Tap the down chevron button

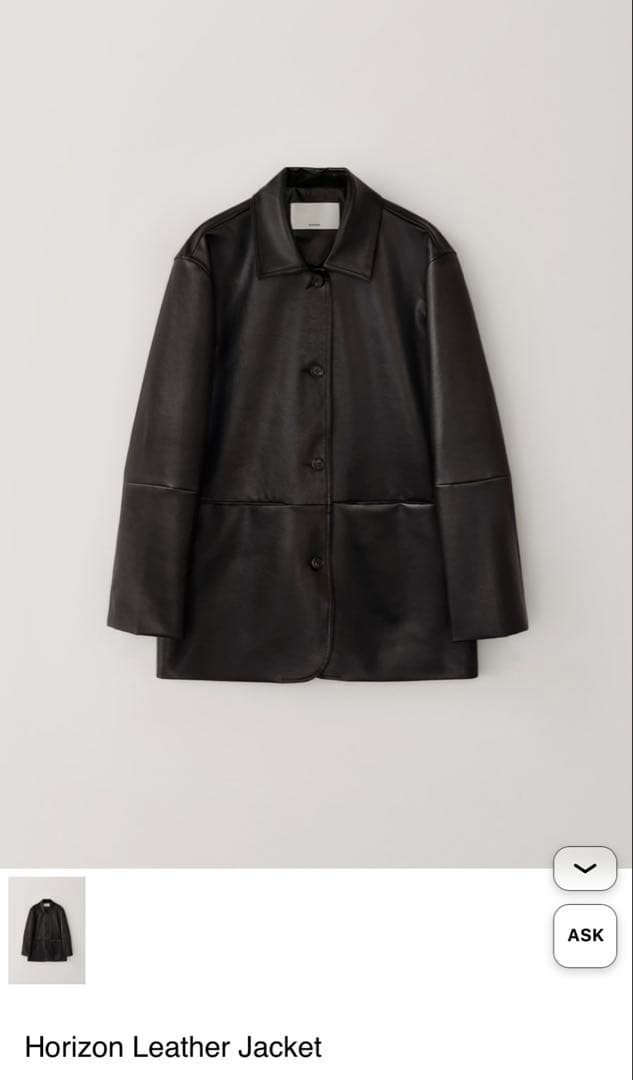(x=585, y=868)
